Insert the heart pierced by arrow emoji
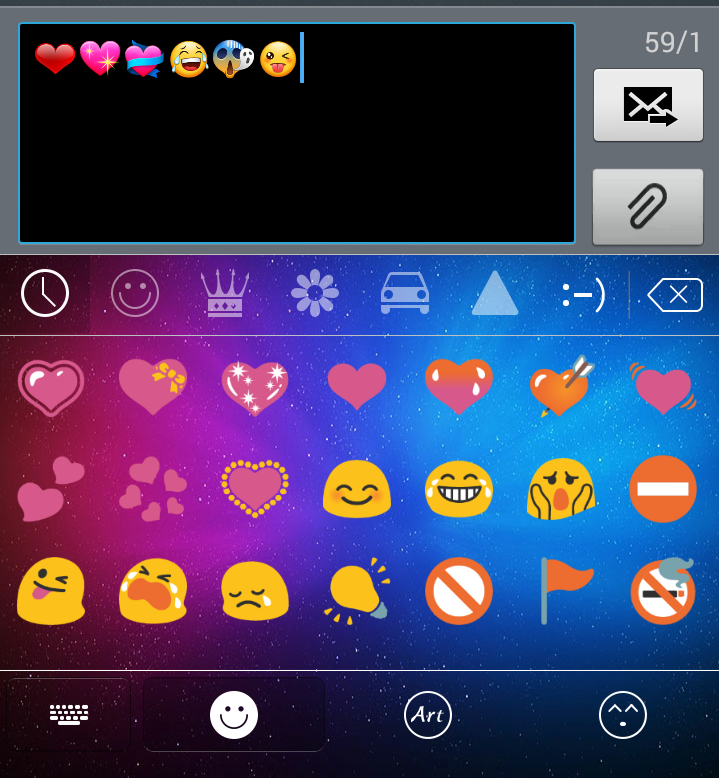This screenshot has width=719, height=778. pyautogui.click(x=561, y=386)
